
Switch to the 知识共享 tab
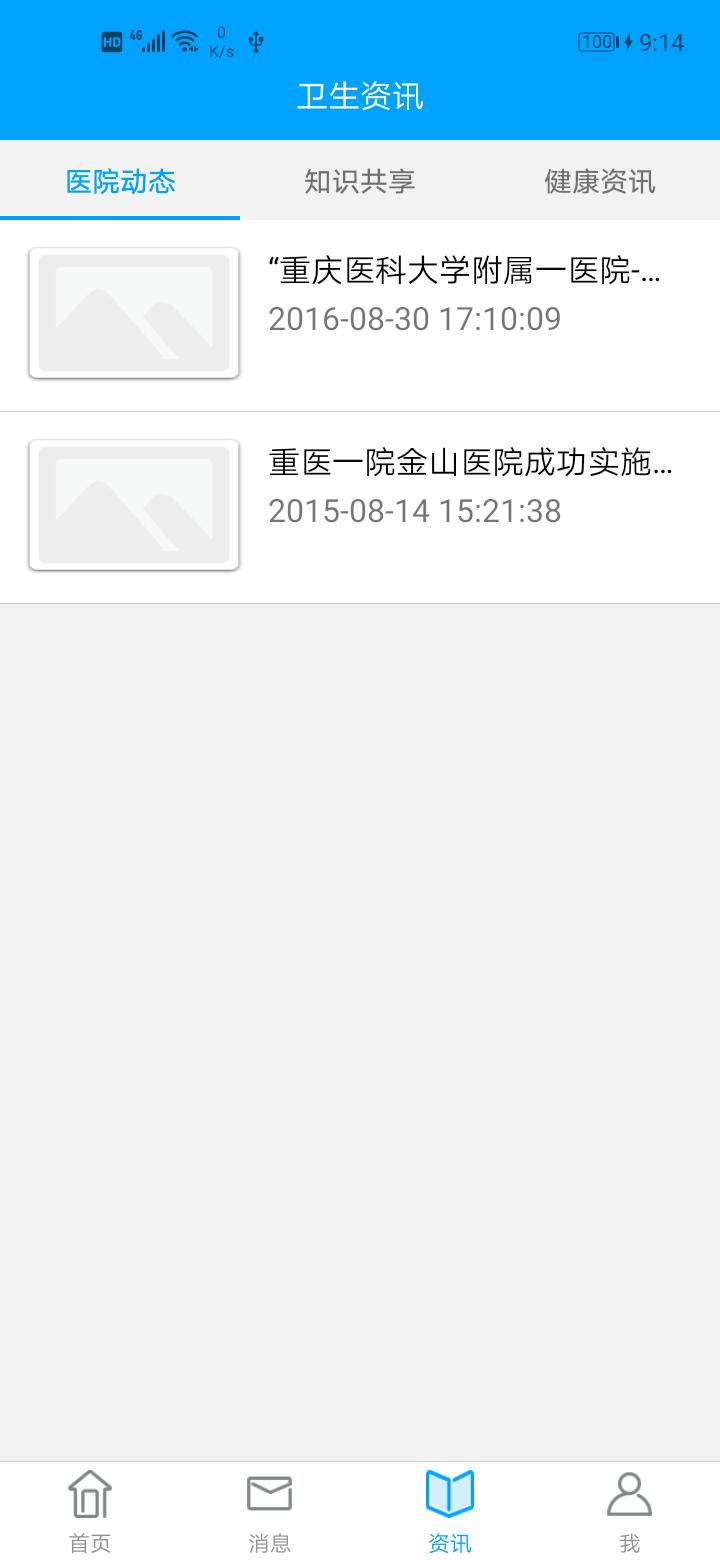tap(360, 181)
